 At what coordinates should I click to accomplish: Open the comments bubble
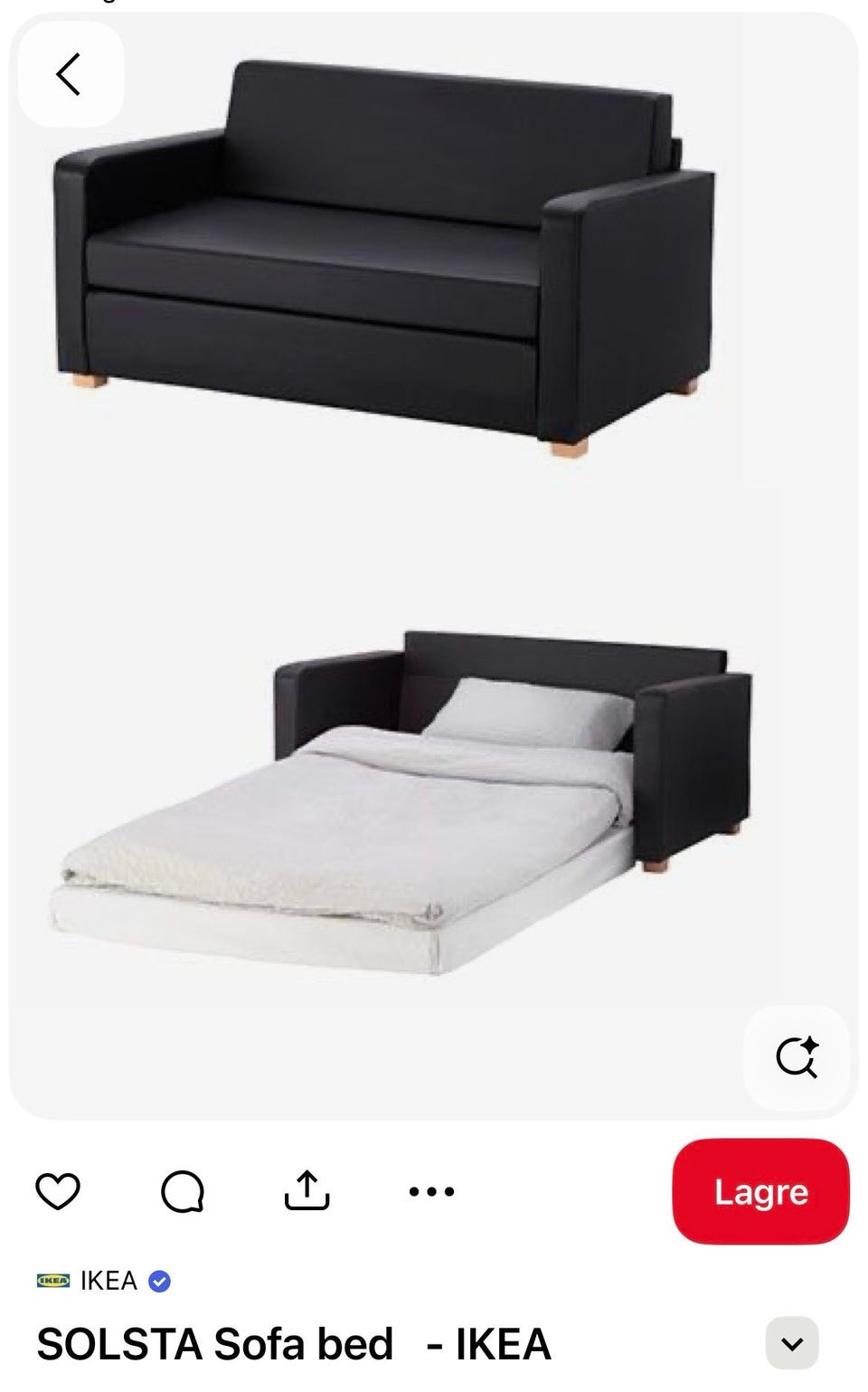tap(183, 1191)
